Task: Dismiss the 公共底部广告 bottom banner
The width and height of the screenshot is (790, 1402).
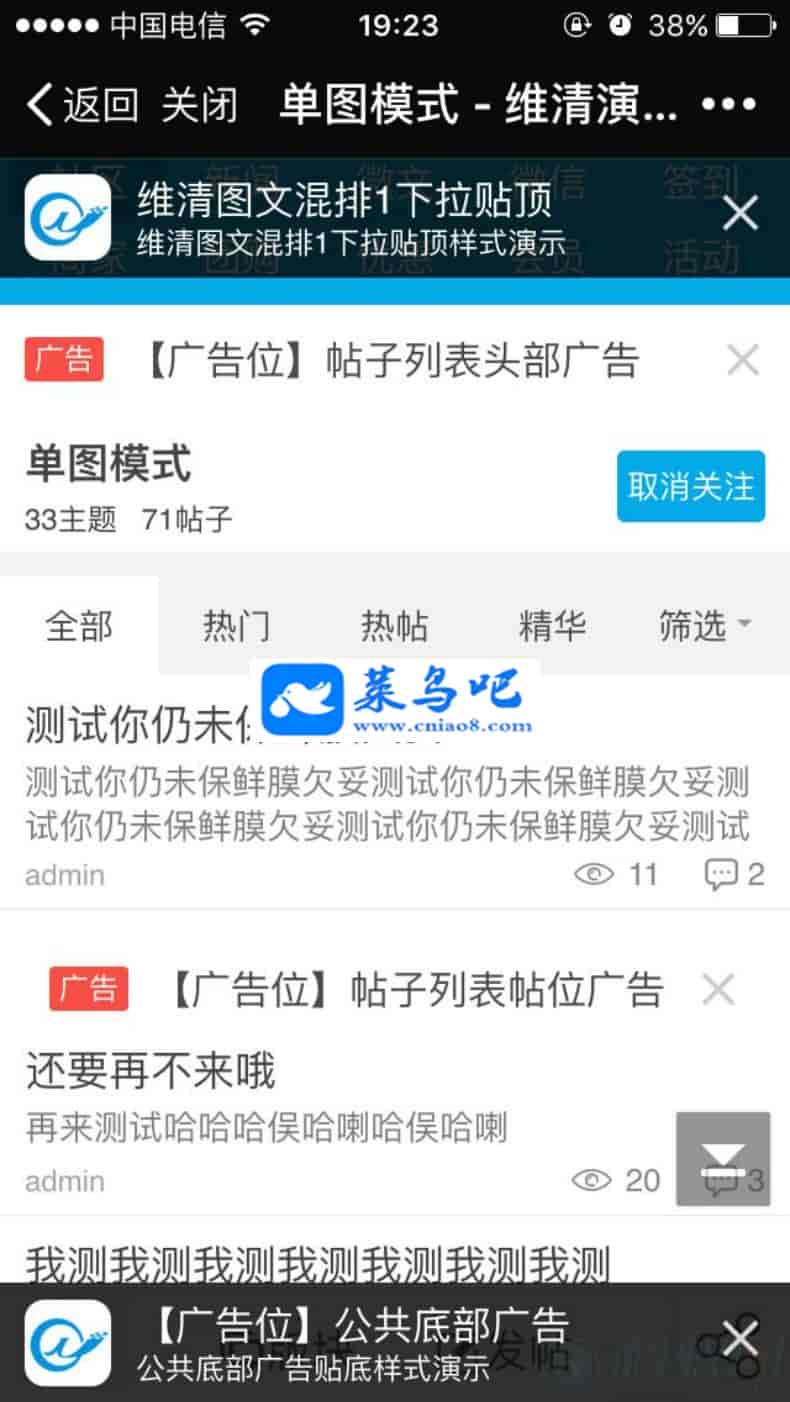Action: pos(741,1338)
